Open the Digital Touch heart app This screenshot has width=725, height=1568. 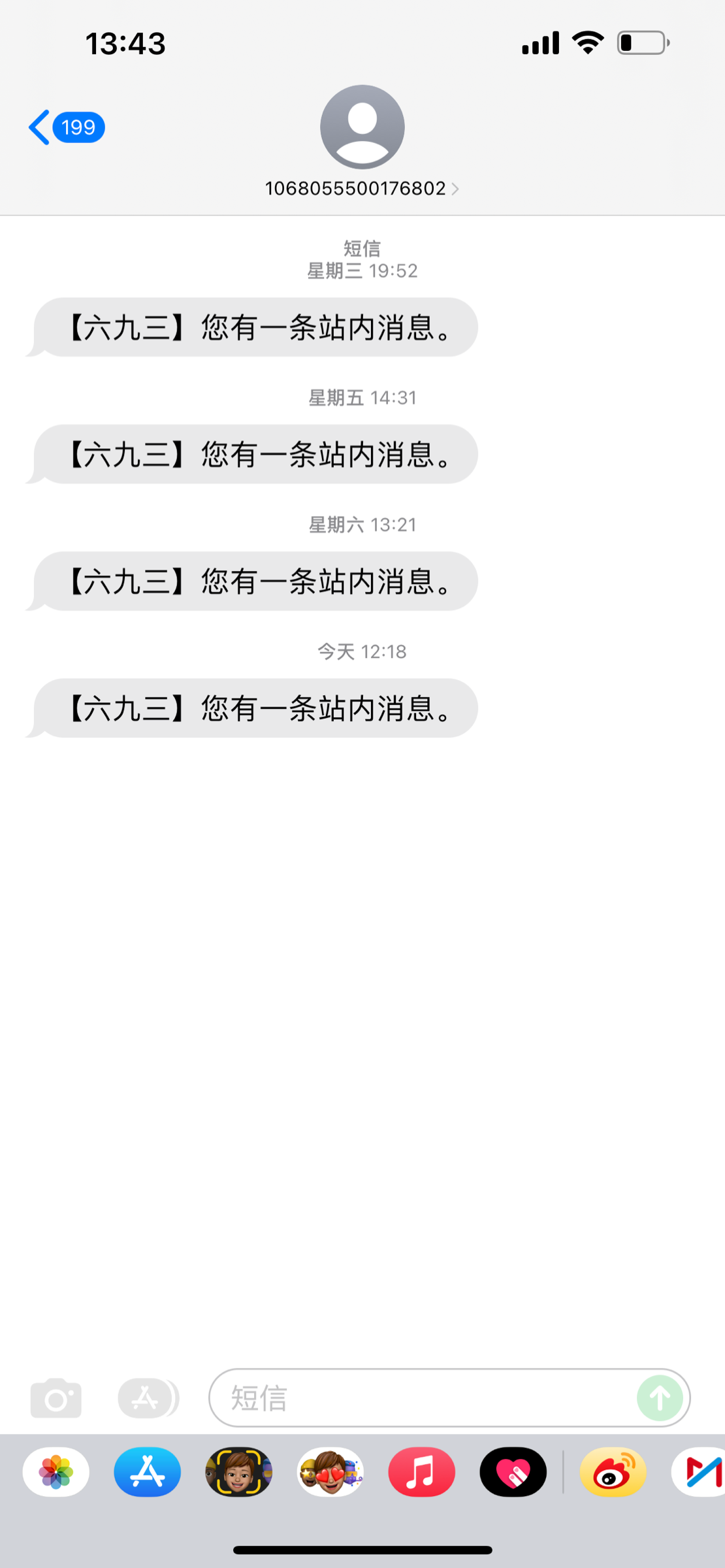pyautogui.click(x=513, y=1472)
